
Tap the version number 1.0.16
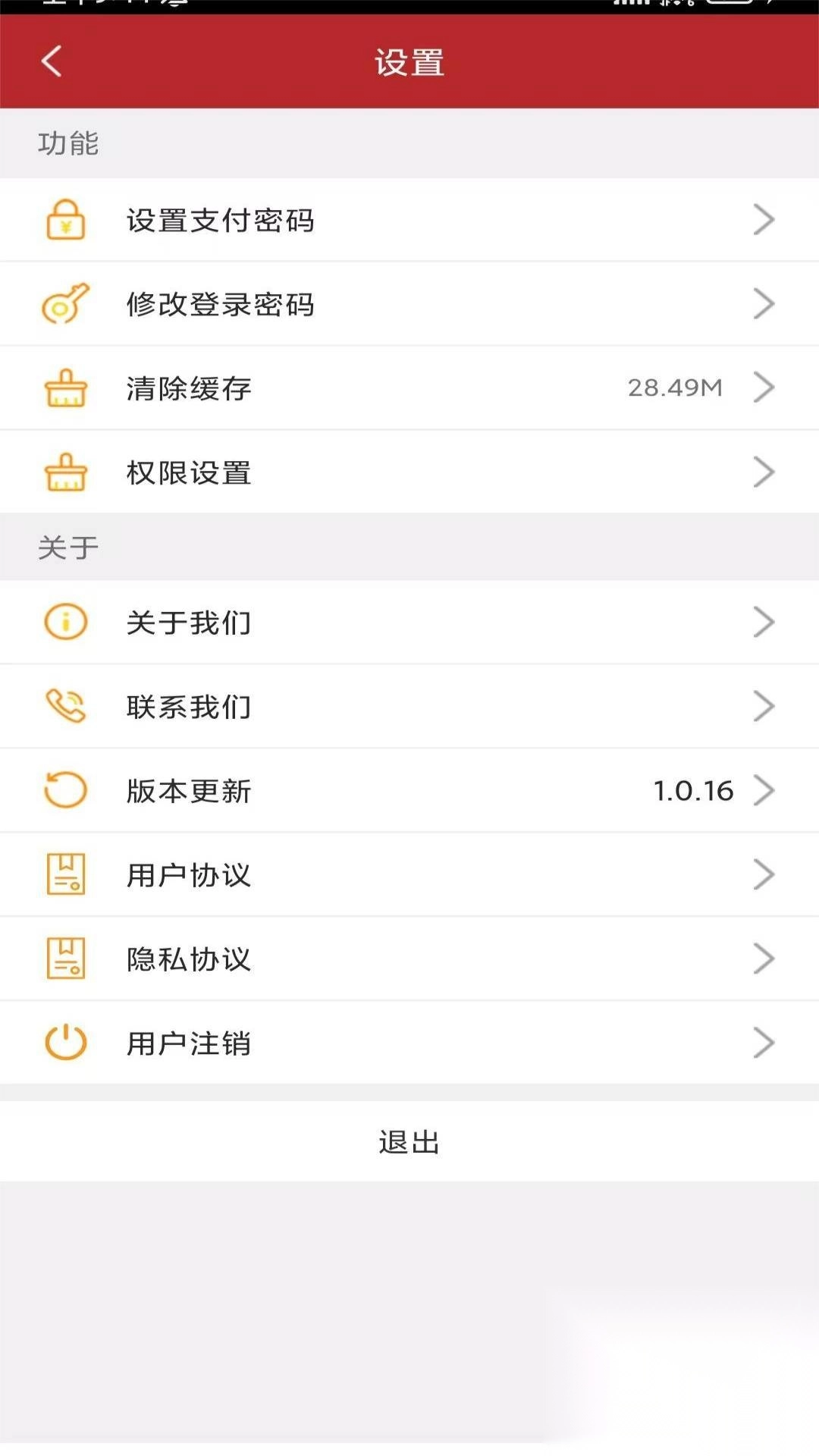[692, 789]
